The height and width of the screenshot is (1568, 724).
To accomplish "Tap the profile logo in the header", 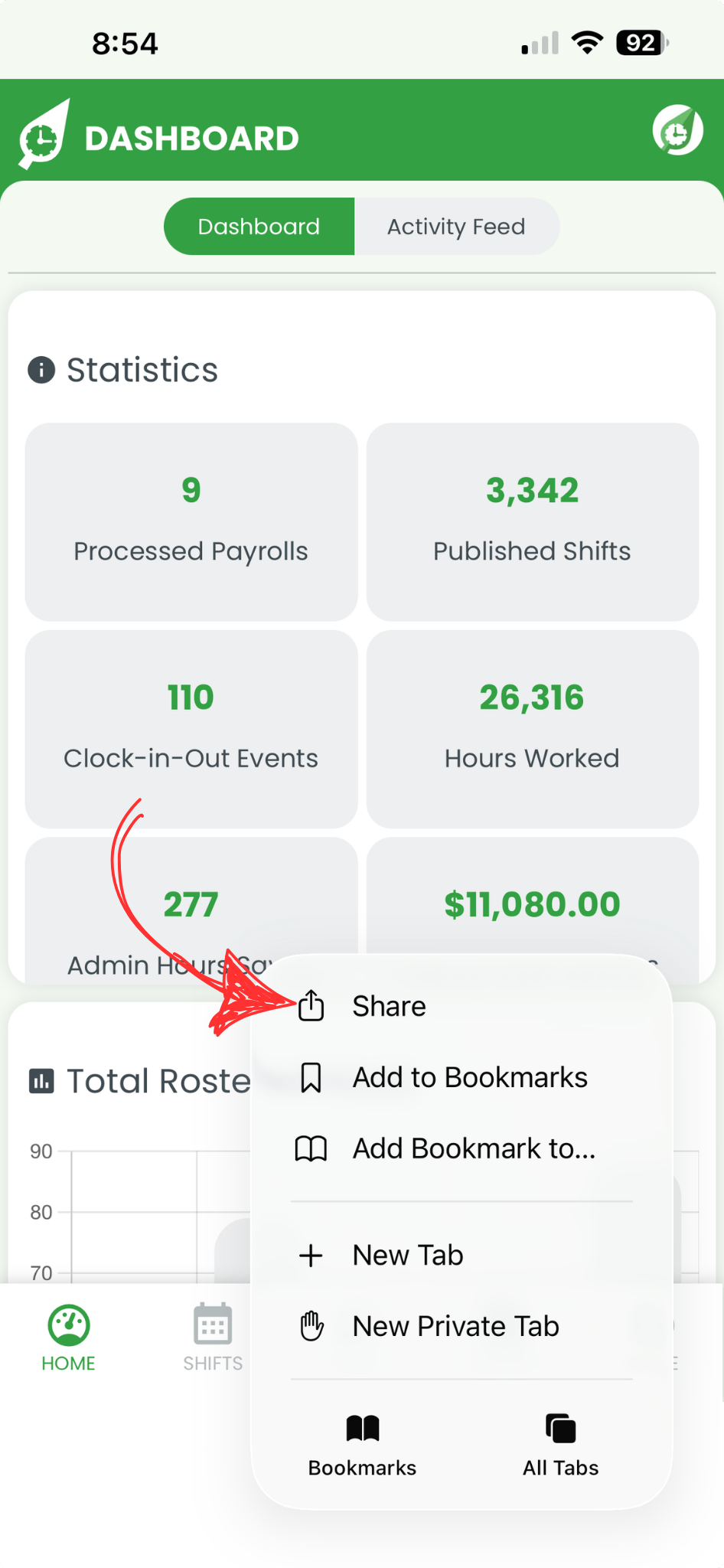I will pos(677,131).
